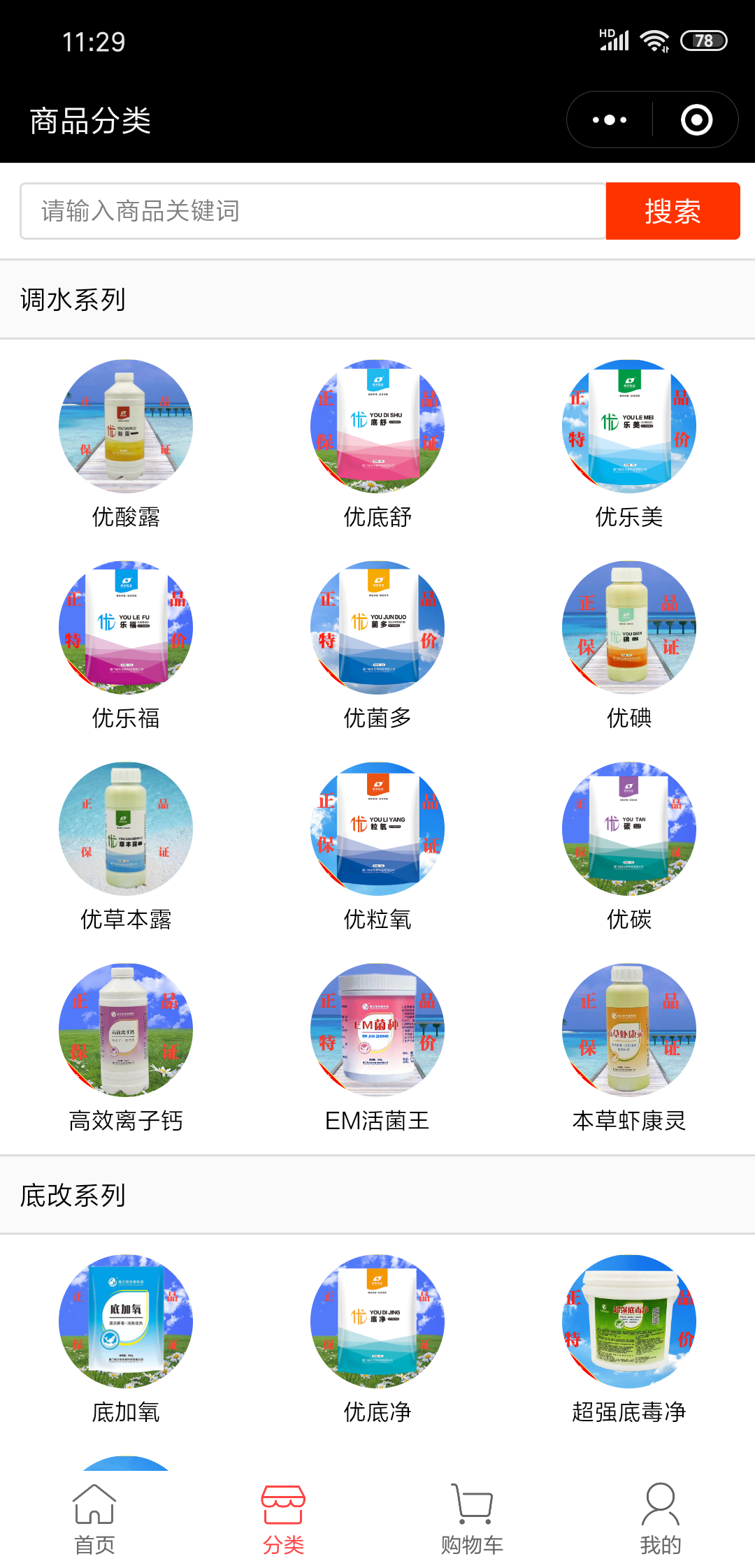Focus the product keyword search field
This screenshot has width=755, height=1568.
(x=313, y=211)
